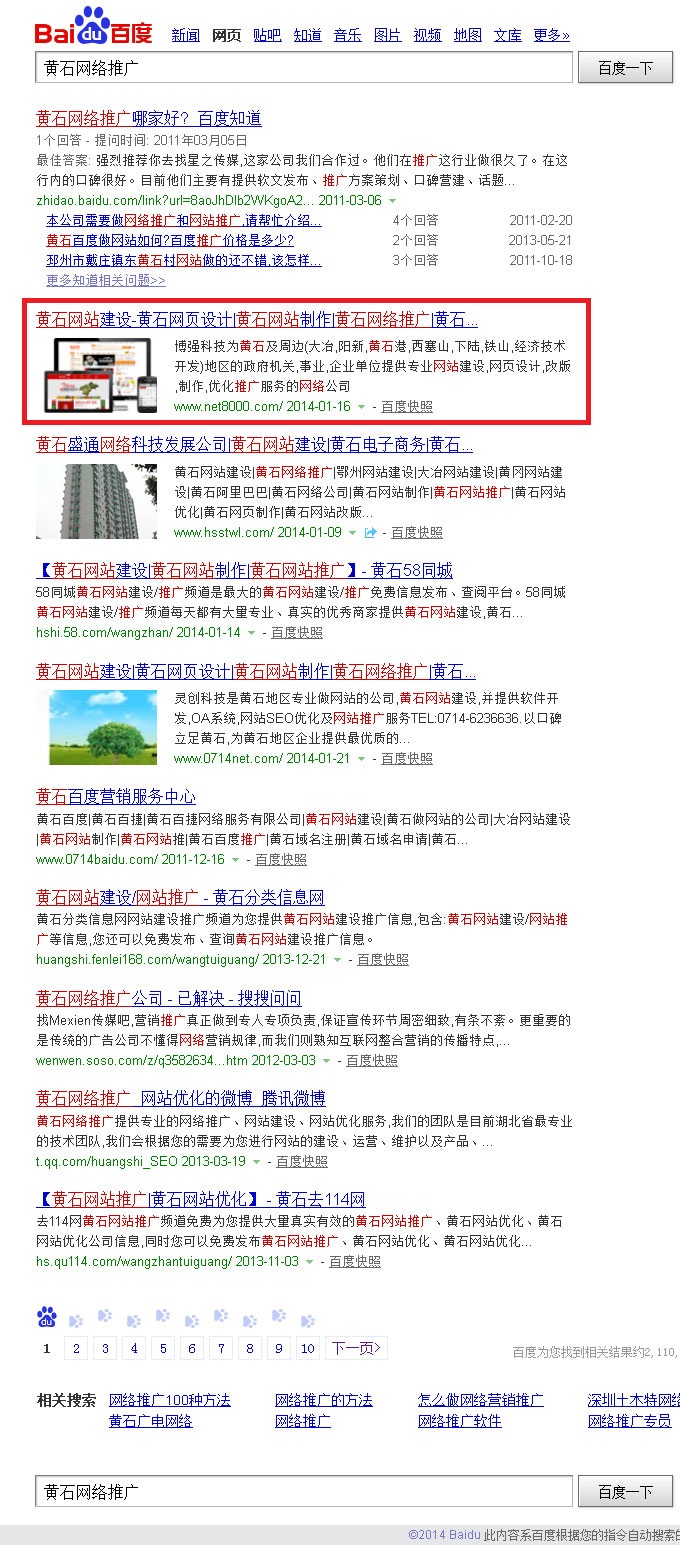Open the 腾讯微博 result link
The height and width of the screenshot is (1545, 680).
pyautogui.click(x=180, y=1098)
